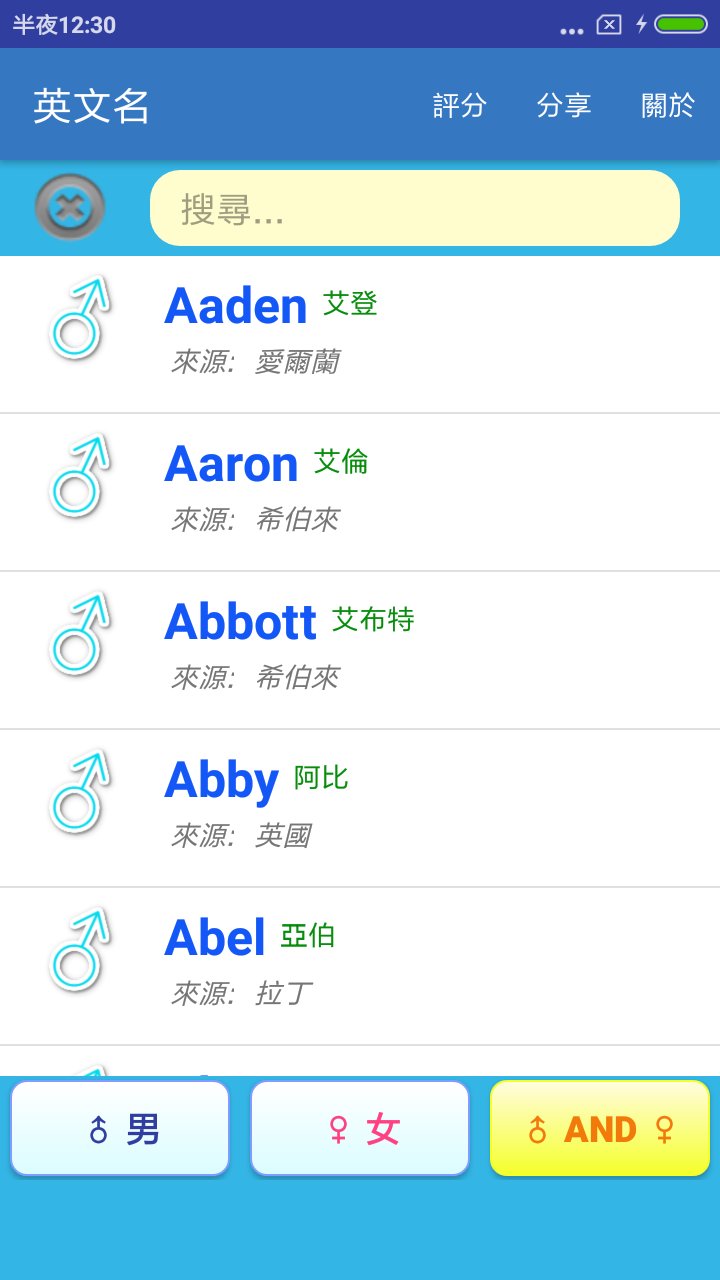Viewport: 720px width, 1280px height.
Task: Show both genders with the AND button
Action: pyautogui.click(x=600, y=1129)
